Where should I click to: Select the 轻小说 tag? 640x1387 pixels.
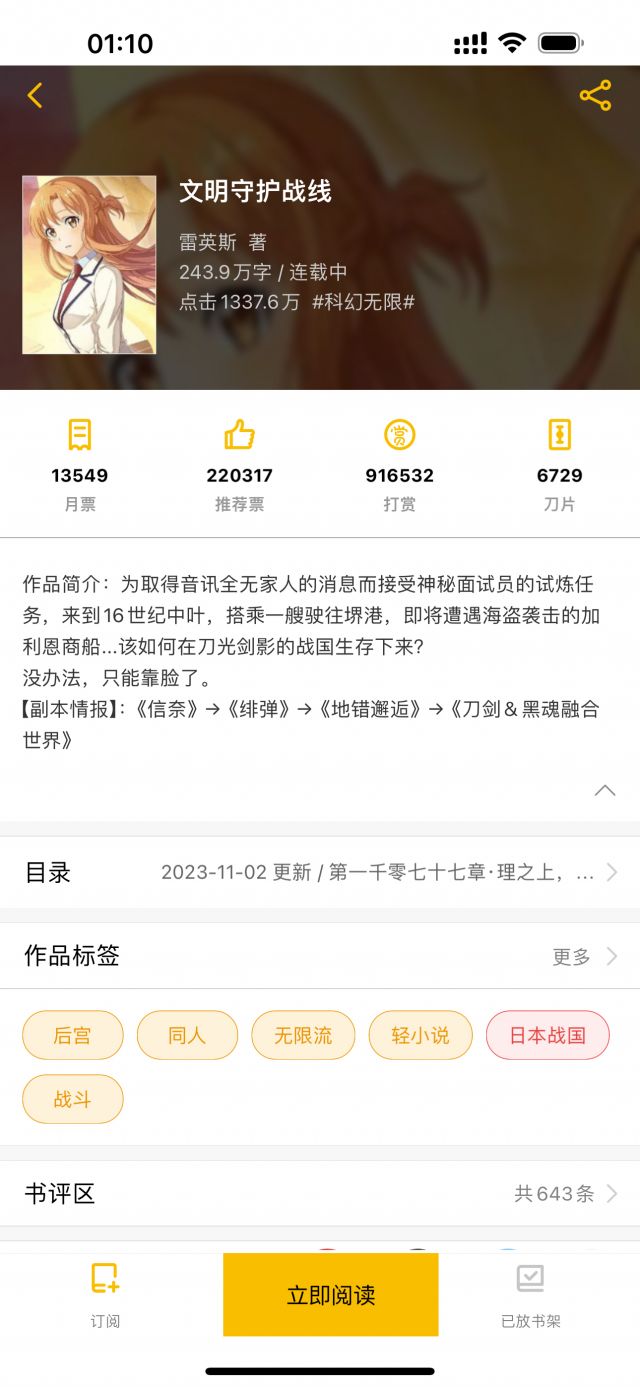[420, 1035]
